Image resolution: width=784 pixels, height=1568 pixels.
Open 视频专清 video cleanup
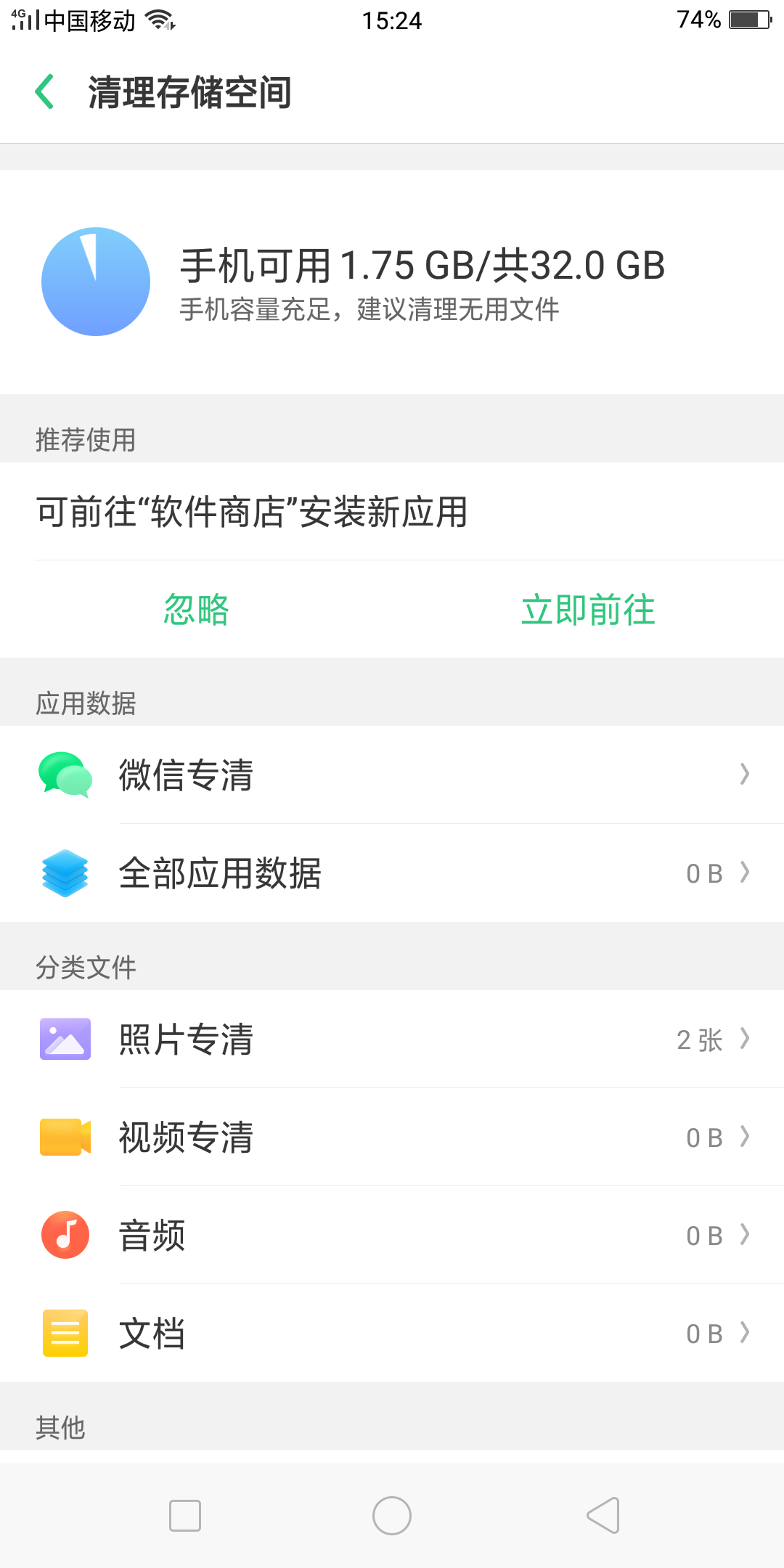392,1137
